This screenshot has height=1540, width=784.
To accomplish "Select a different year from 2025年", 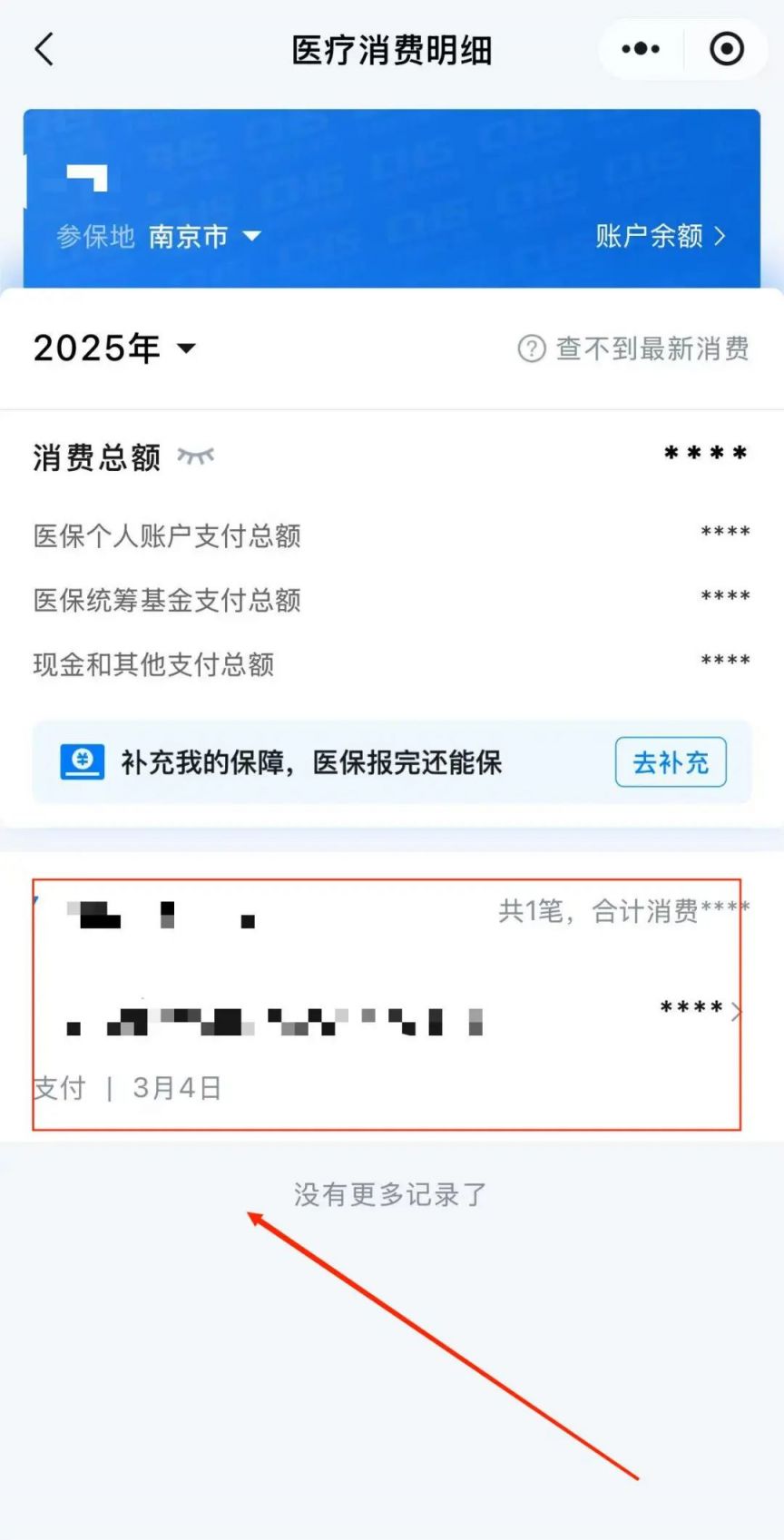I will click(x=114, y=348).
